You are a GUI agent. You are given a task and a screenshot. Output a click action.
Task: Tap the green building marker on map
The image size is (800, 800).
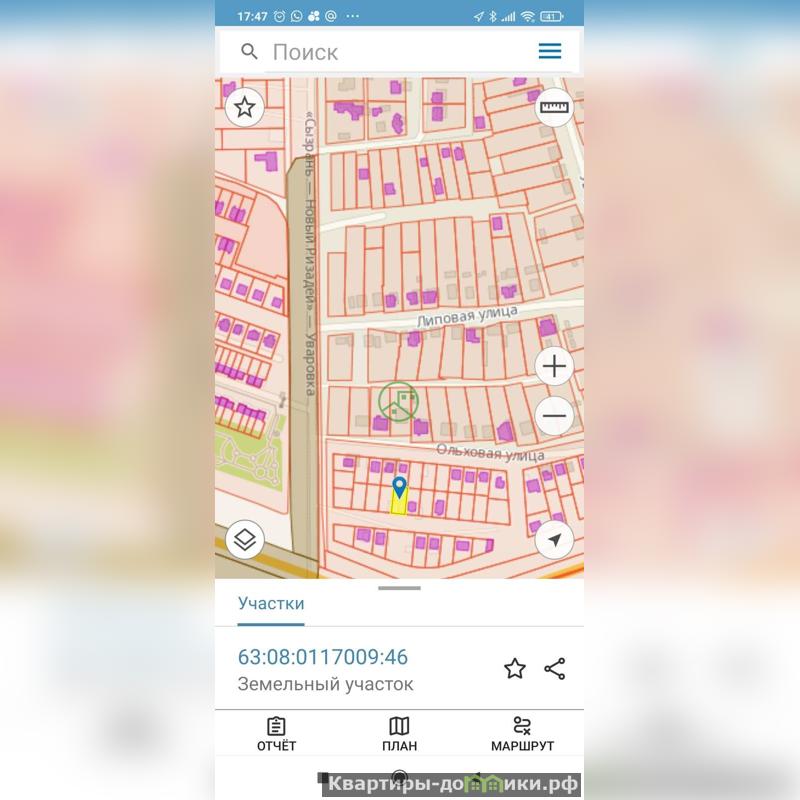pos(399,402)
